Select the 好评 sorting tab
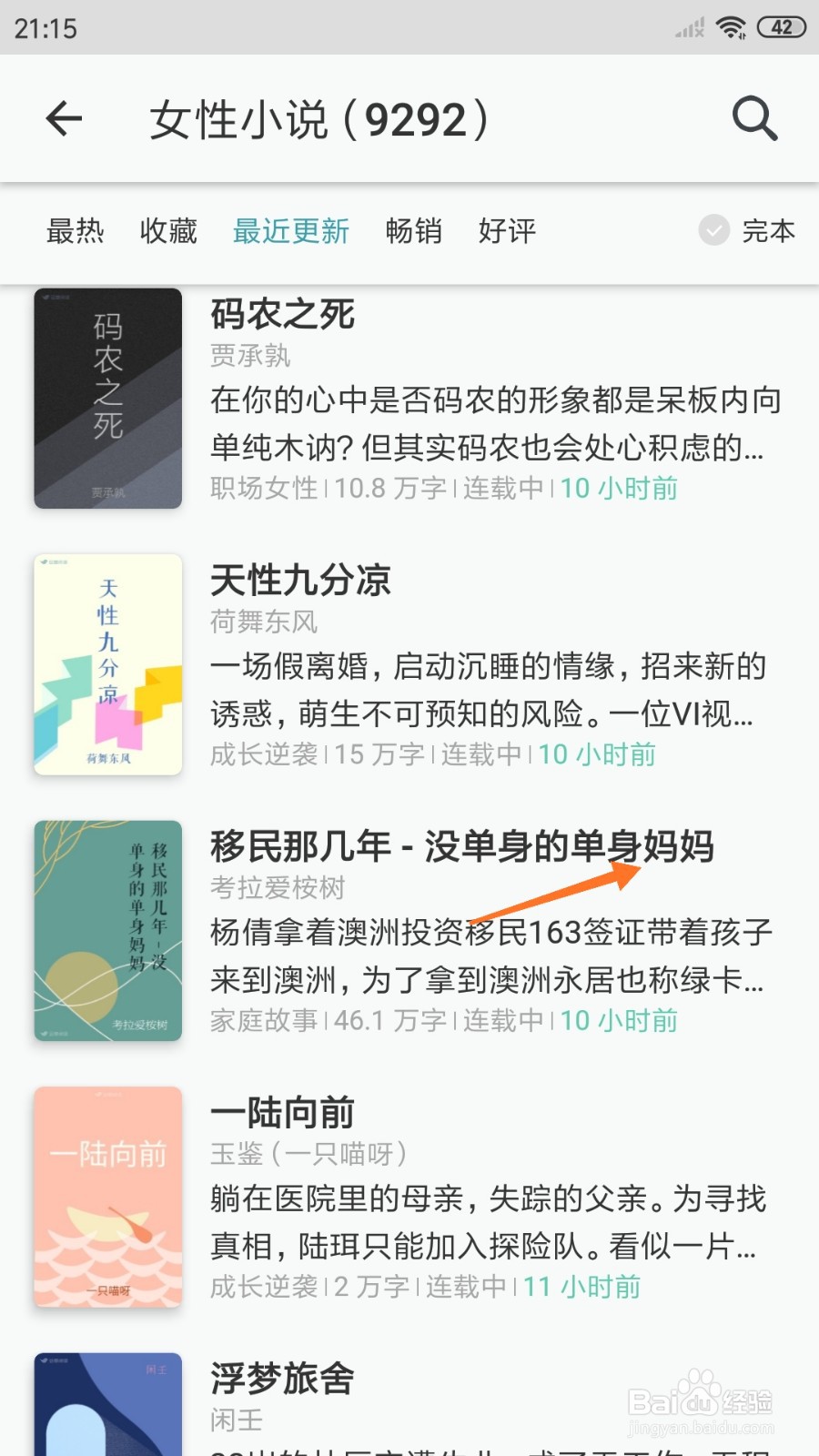This screenshot has height=1456, width=819. tap(506, 232)
